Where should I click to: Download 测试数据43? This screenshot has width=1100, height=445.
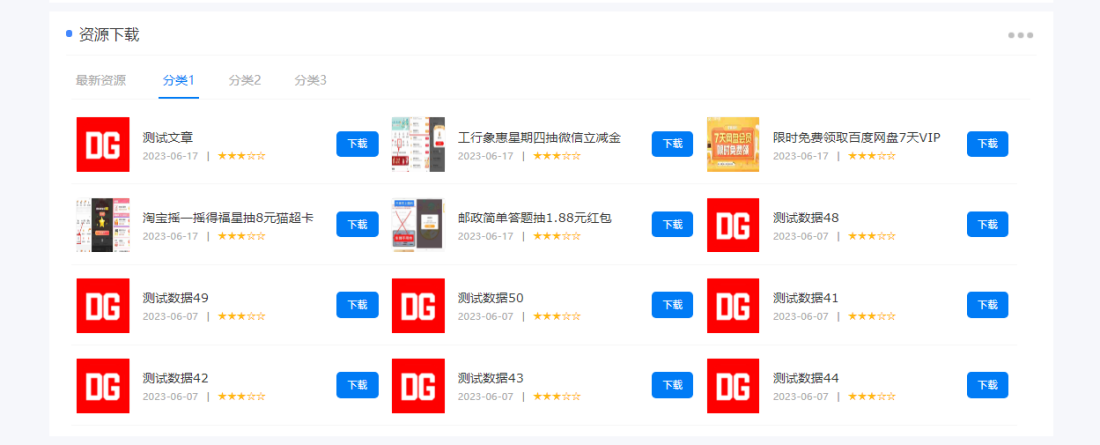(672, 385)
